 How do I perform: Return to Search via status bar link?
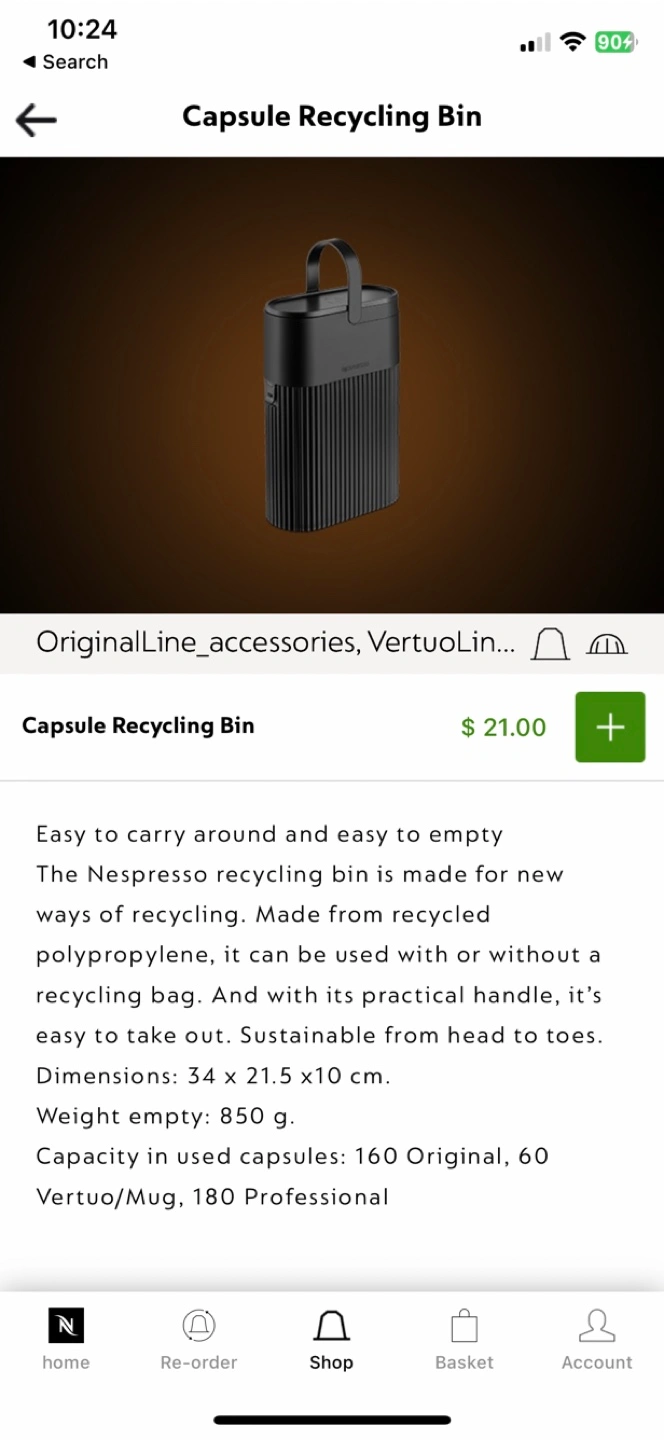click(66, 62)
